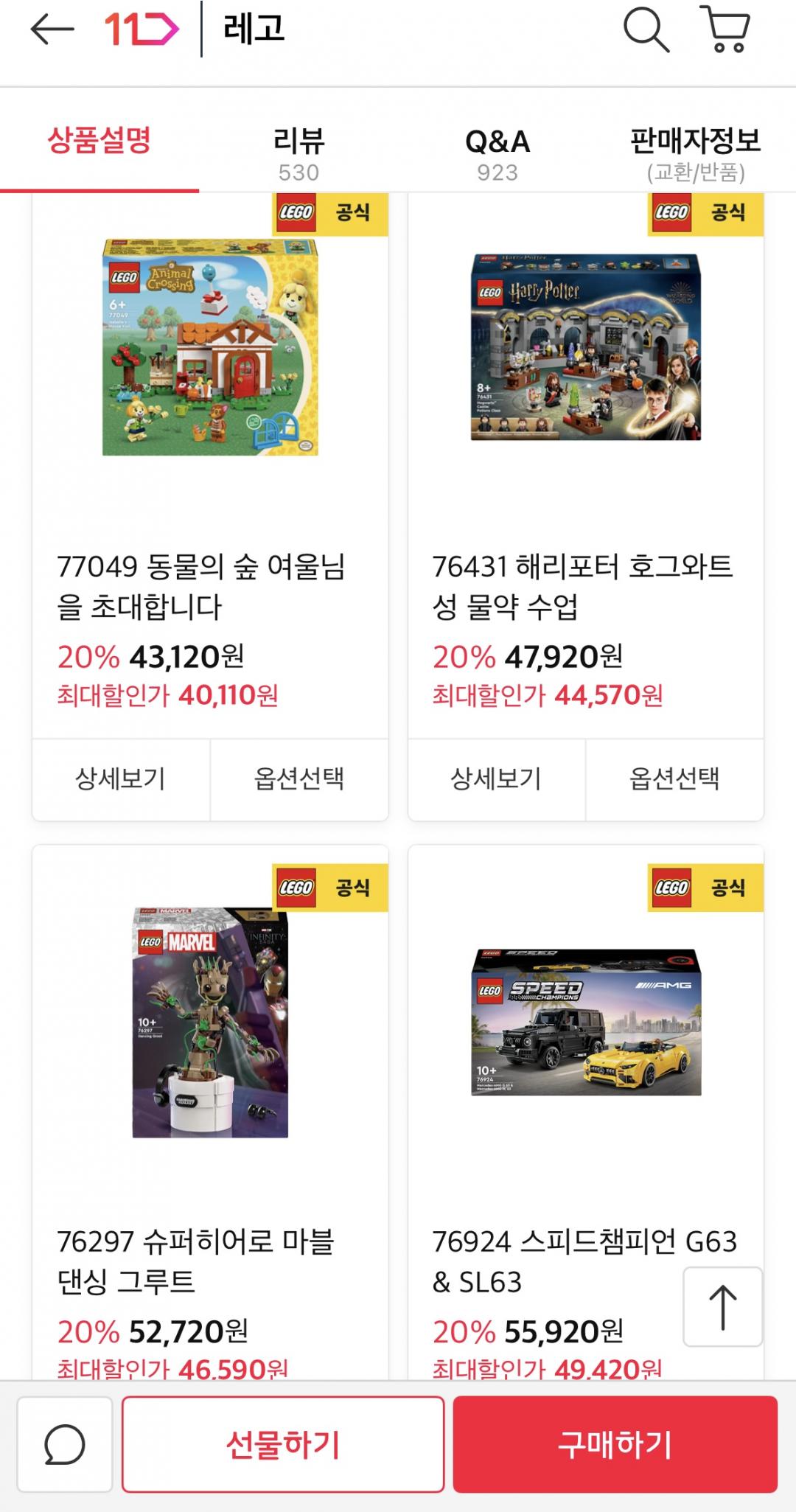
Task: Jump to top with the arrow button
Action: pyautogui.click(x=722, y=1307)
